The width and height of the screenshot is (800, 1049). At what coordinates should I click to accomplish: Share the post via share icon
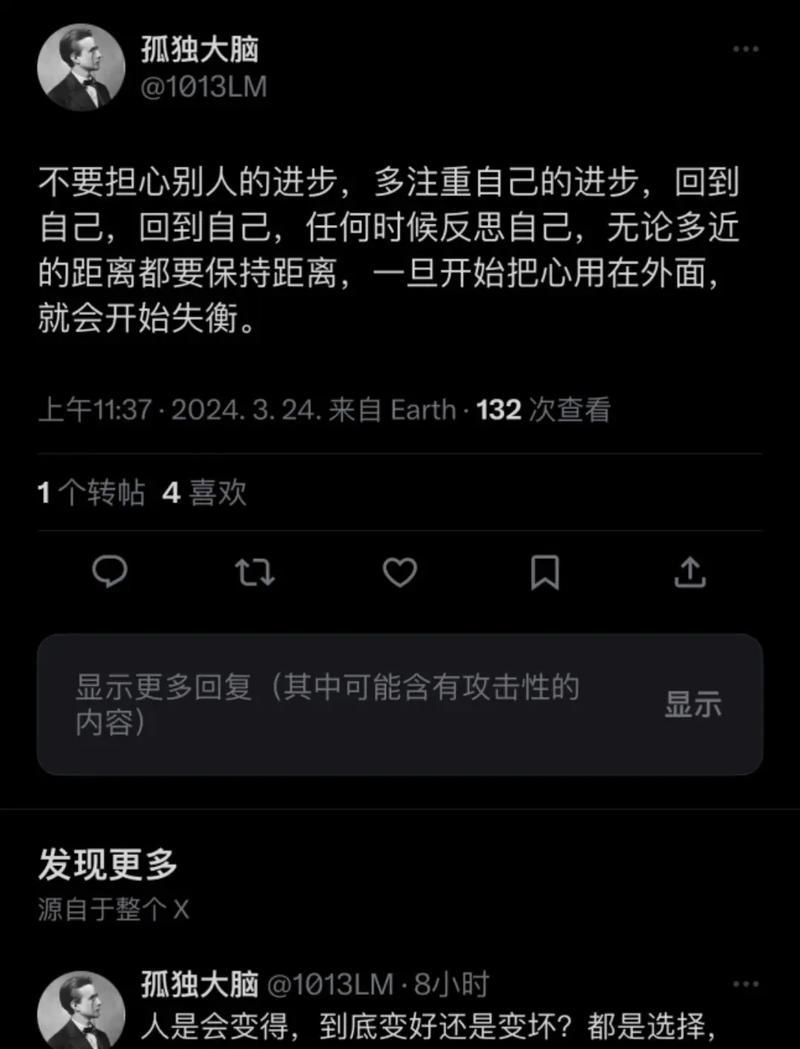(690, 572)
